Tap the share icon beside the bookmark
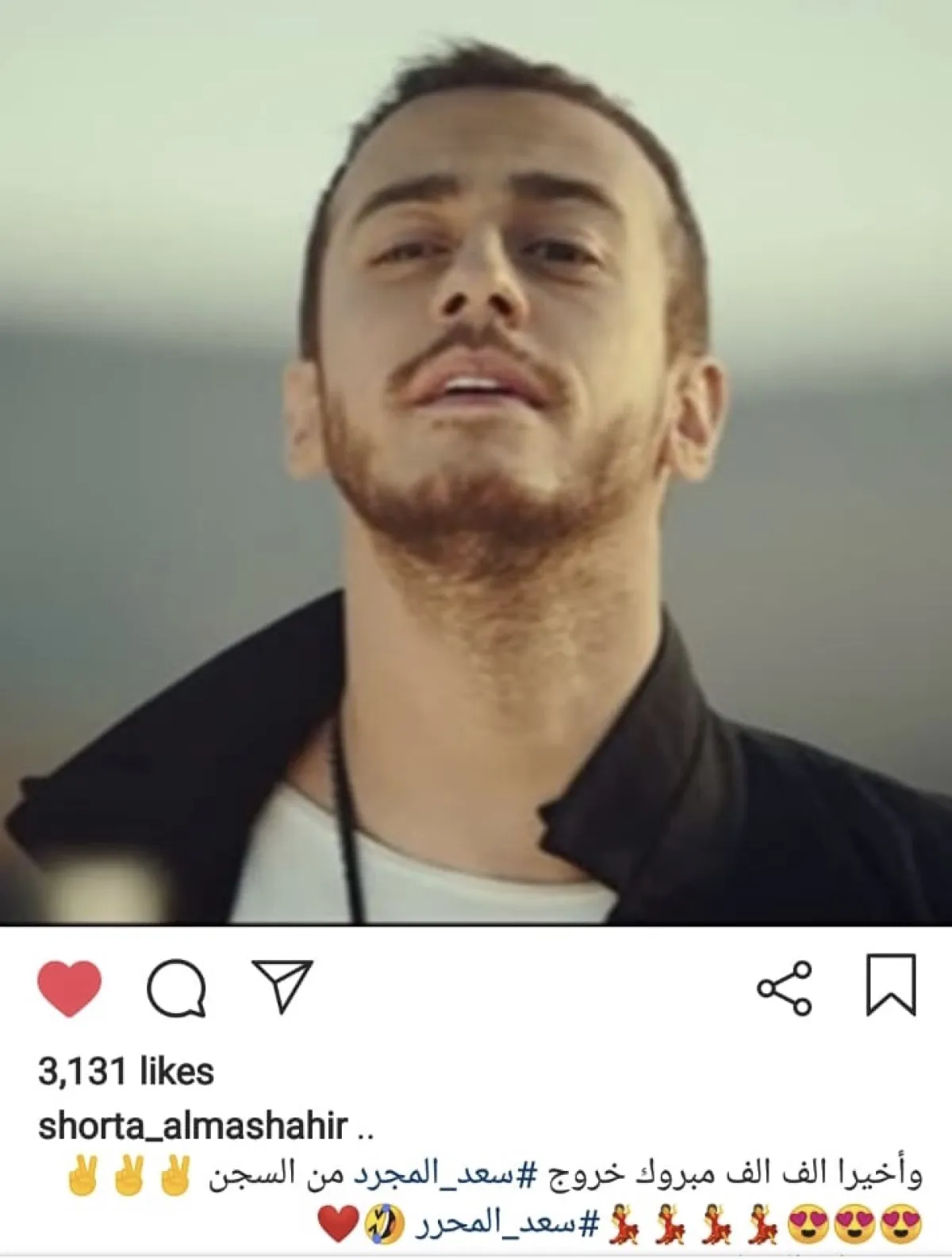This screenshot has height=1259, width=952. (x=785, y=988)
